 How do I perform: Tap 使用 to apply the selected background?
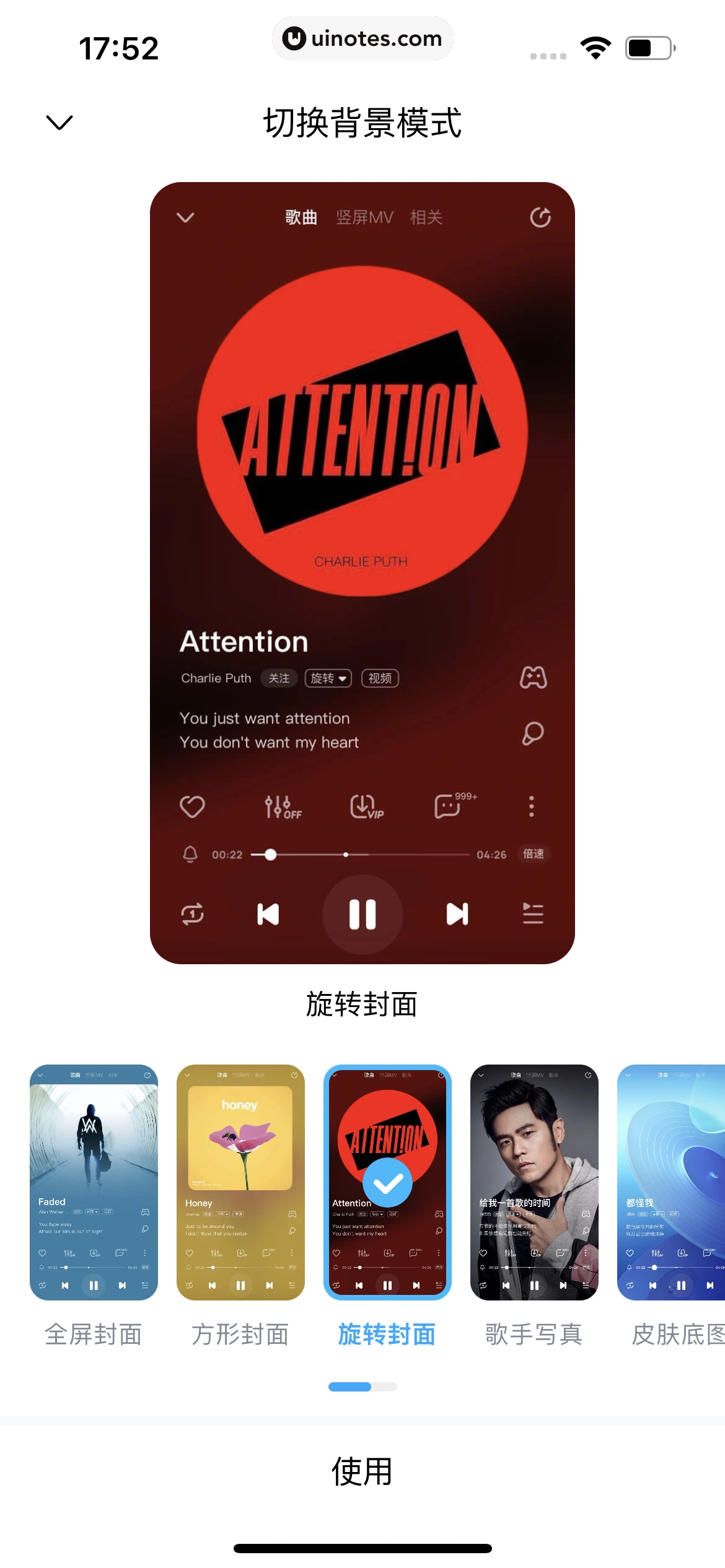click(362, 1471)
